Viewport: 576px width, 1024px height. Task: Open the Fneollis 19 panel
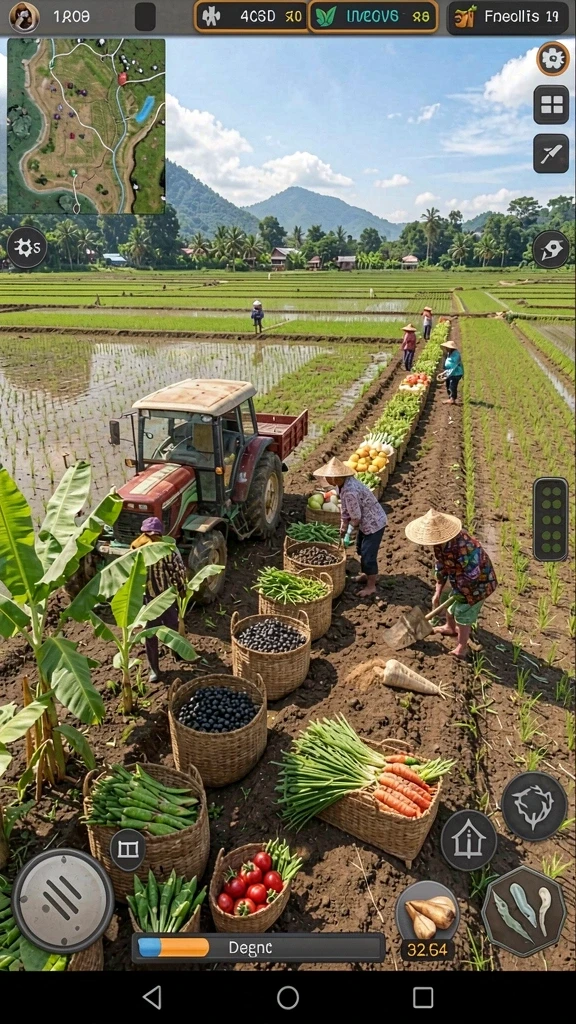[507, 18]
